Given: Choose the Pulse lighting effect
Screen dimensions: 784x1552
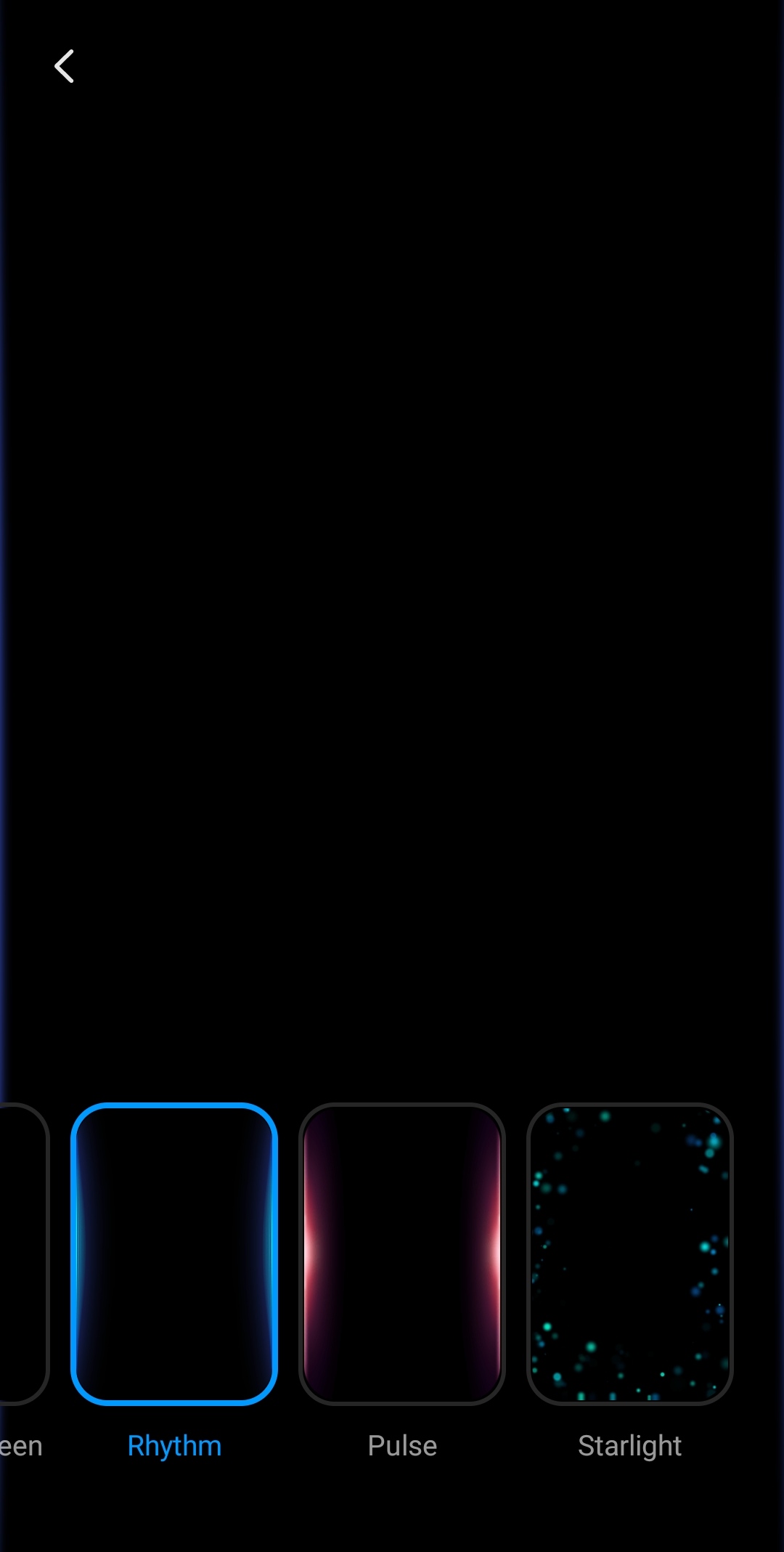Looking at the screenshot, I should click(402, 1254).
